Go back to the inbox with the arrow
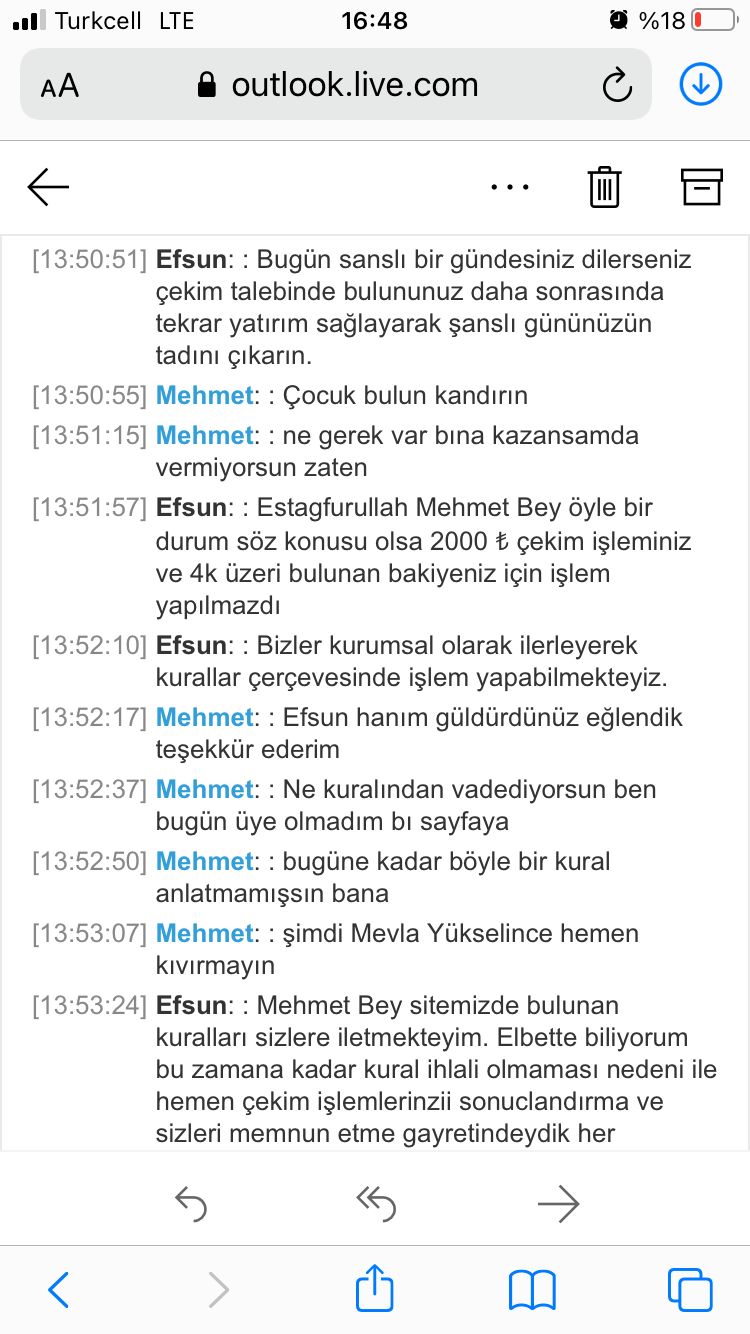The width and height of the screenshot is (750, 1334). tap(48, 186)
